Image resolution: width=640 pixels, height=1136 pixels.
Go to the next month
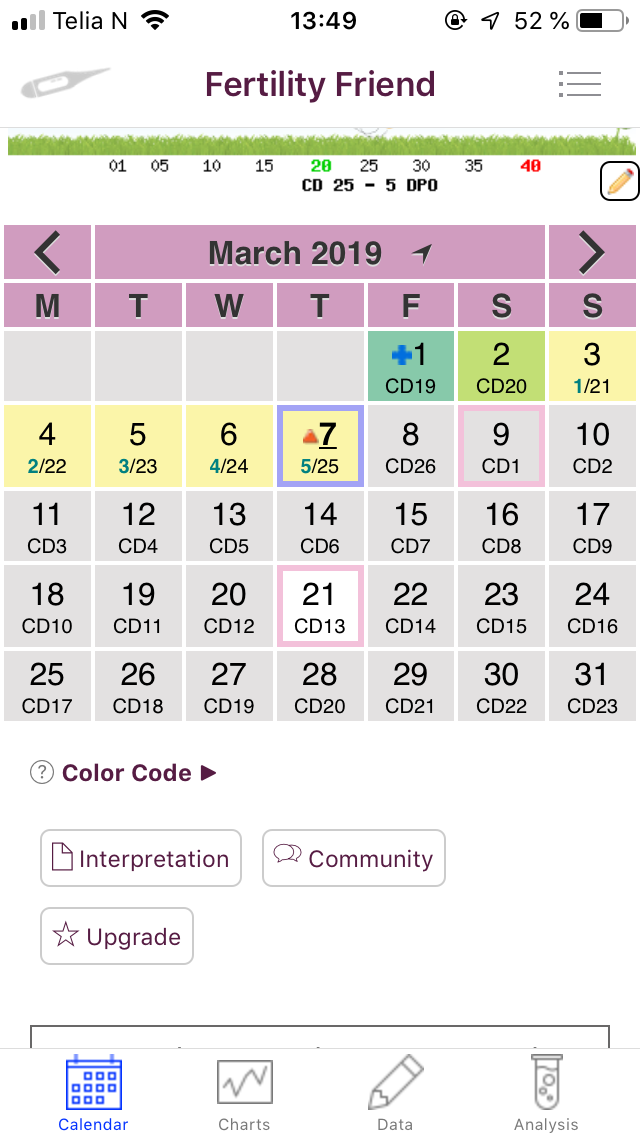tap(592, 252)
